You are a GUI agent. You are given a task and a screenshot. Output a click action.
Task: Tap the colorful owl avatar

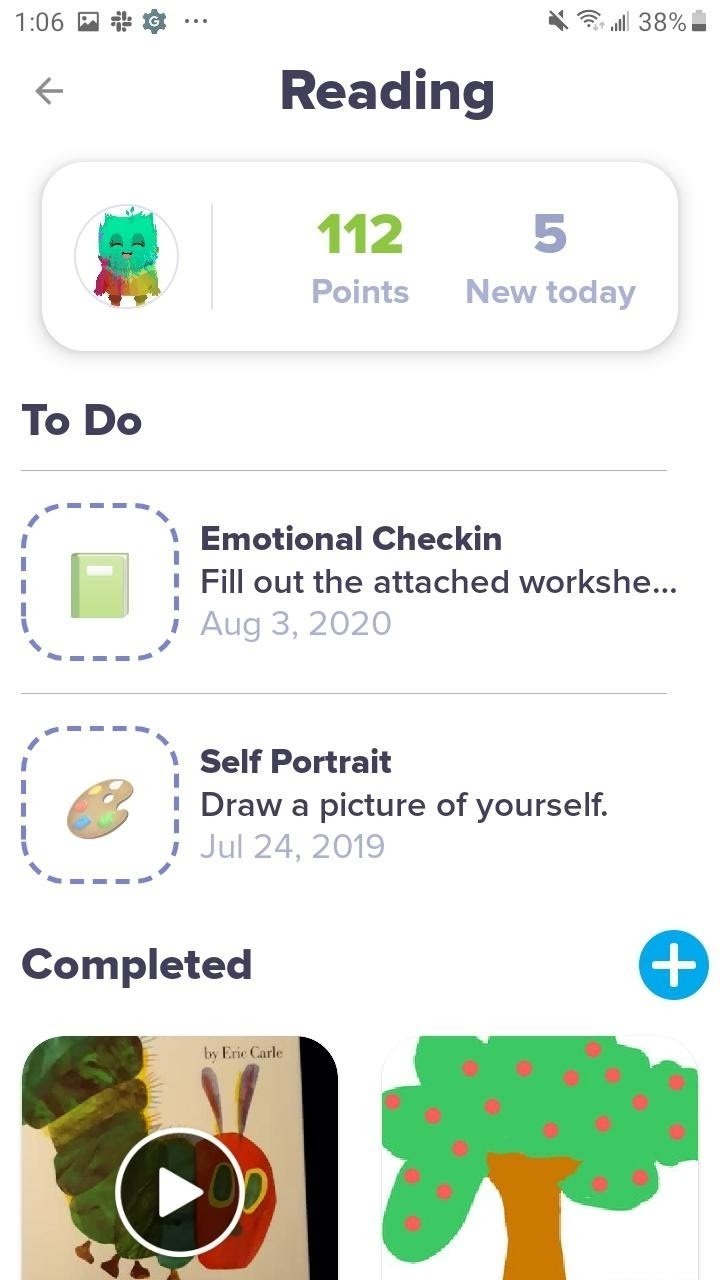click(127, 257)
